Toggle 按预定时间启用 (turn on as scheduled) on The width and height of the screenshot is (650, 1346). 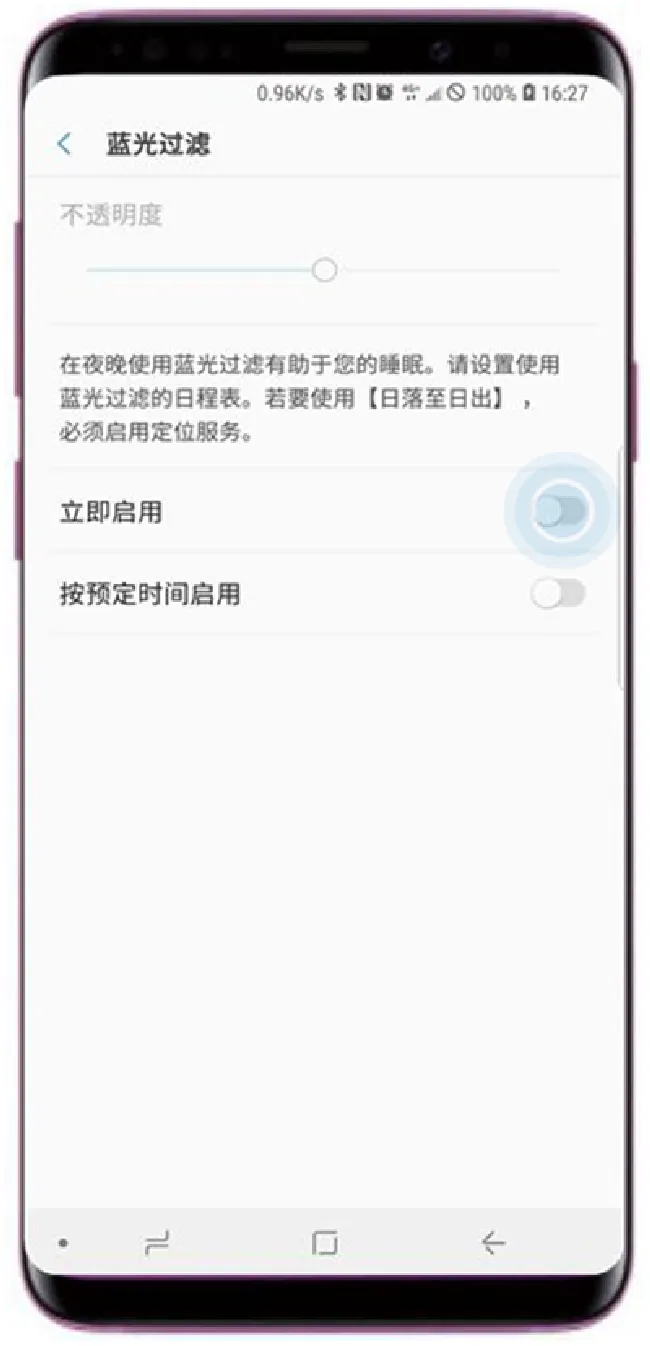pyautogui.click(x=558, y=594)
